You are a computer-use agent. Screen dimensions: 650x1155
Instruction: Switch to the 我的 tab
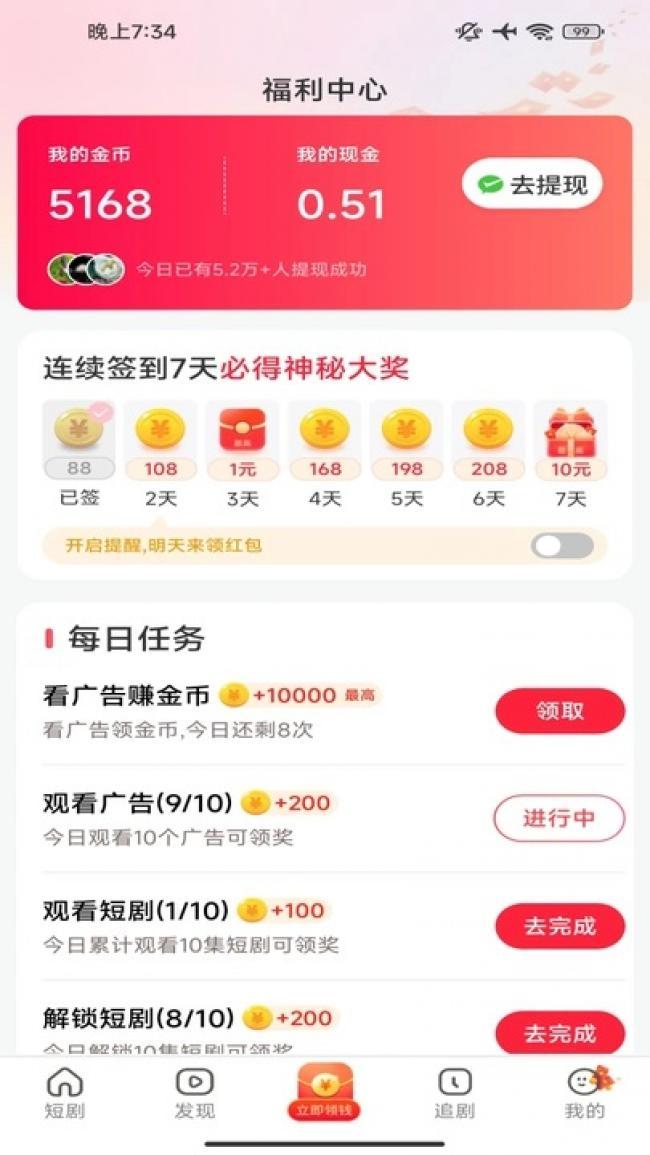pos(585,1092)
